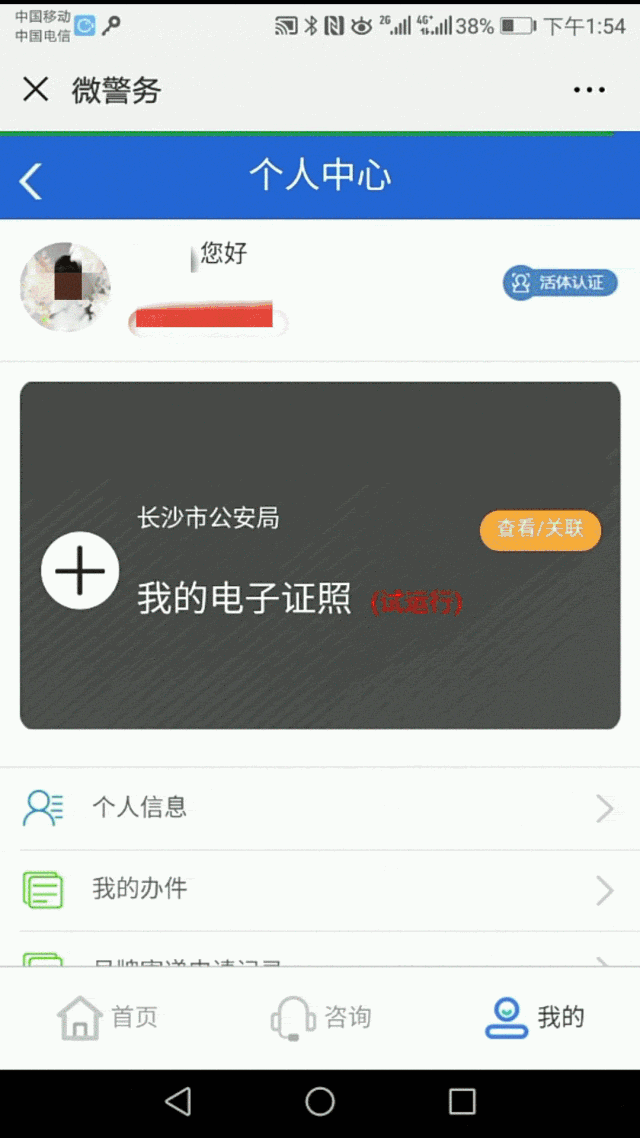Tap the profile avatar picture
The height and width of the screenshot is (1138, 640).
tap(66, 287)
